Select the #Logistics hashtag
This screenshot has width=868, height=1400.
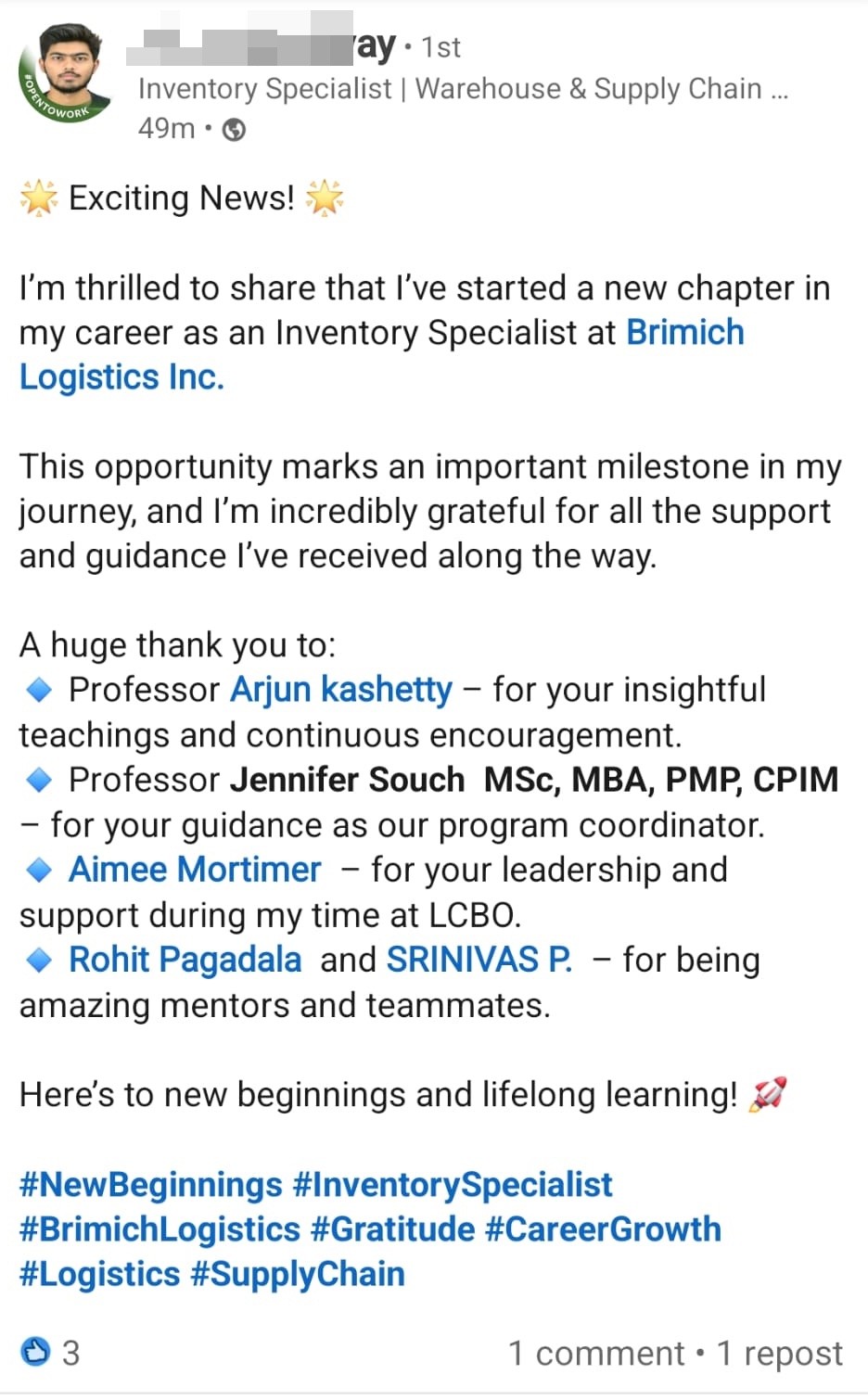tap(99, 1273)
